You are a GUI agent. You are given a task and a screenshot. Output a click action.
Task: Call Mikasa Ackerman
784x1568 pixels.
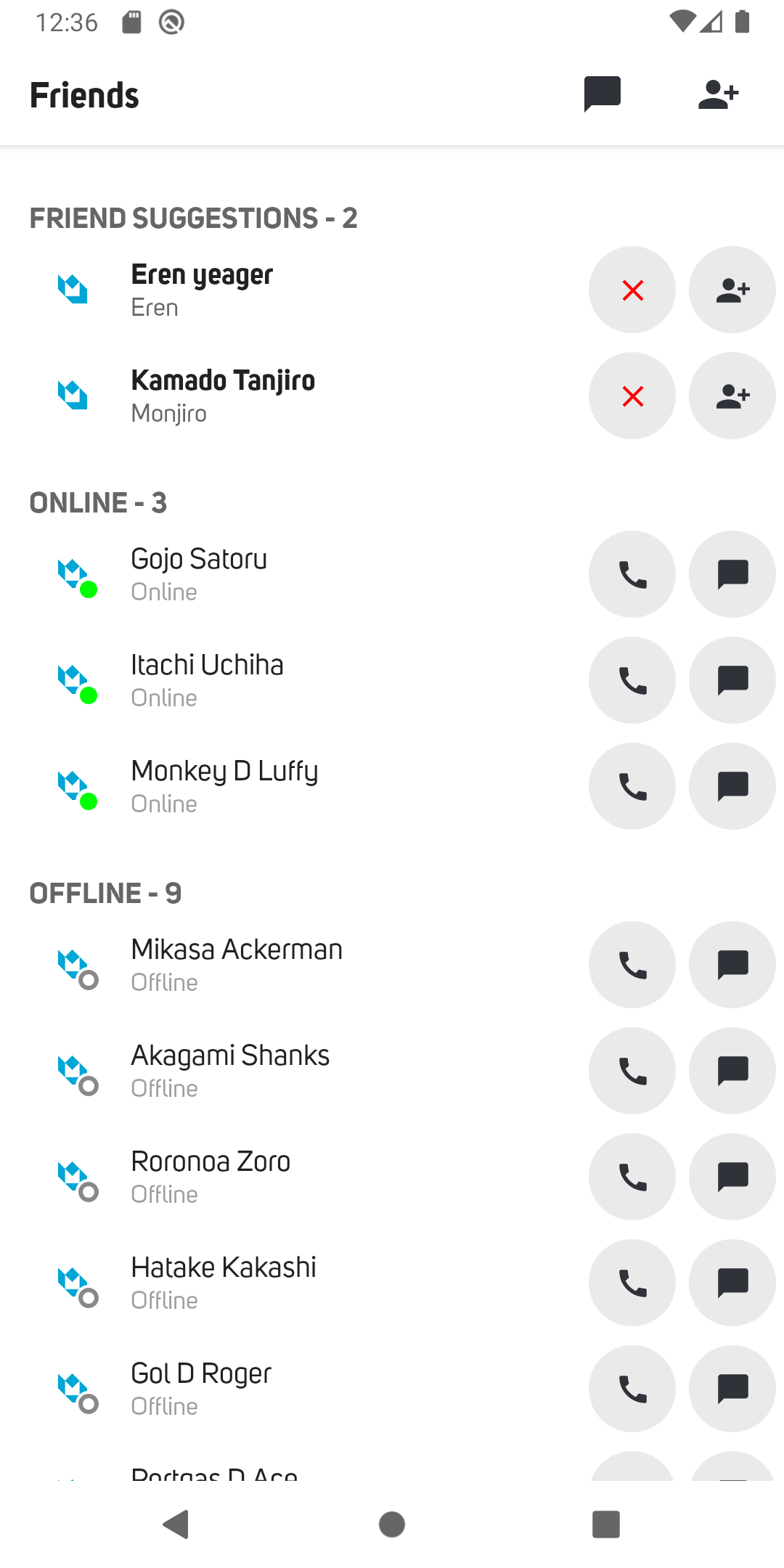(632, 965)
